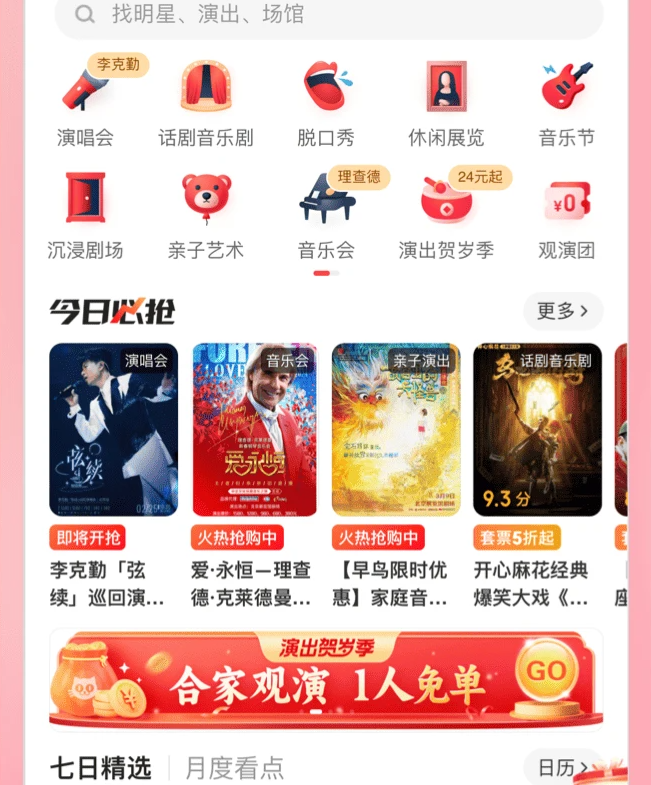The height and width of the screenshot is (785, 651).
Task: Tap the 合家观演 1人免单 banner
Action: click(326, 679)
